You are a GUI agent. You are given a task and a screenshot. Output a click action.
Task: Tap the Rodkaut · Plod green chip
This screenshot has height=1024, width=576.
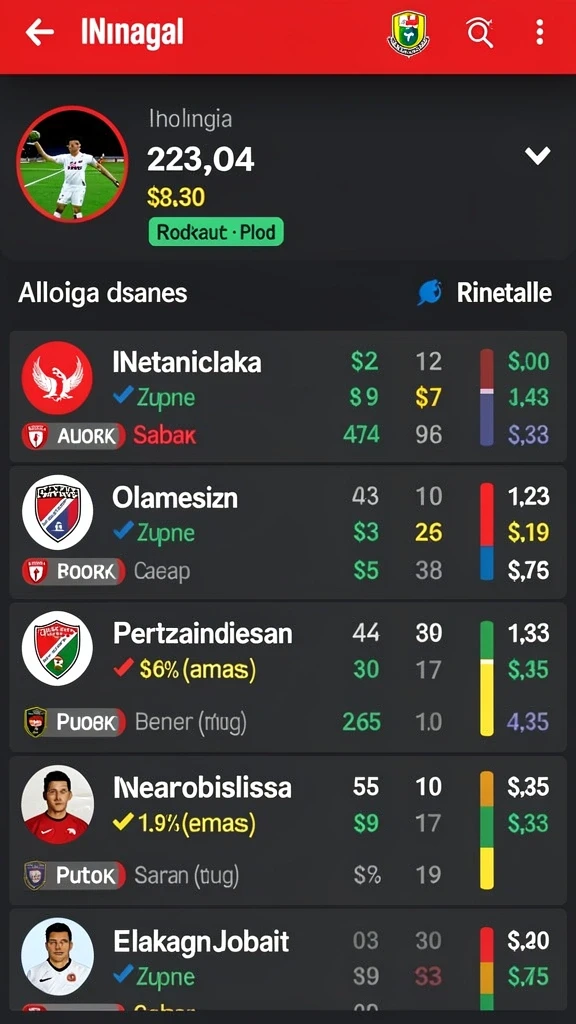[216, 232]
